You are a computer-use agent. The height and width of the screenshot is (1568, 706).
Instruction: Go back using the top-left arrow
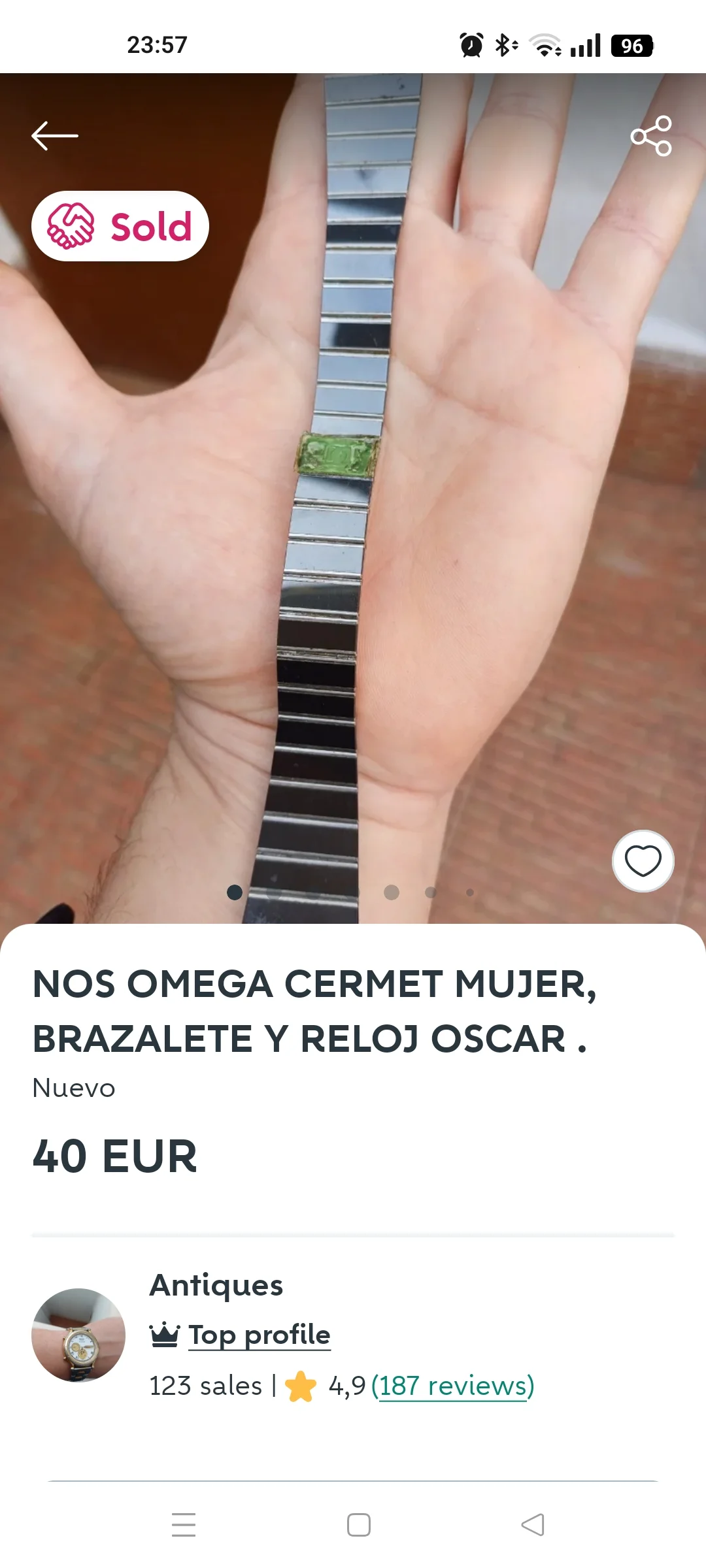tap(55, 136)
